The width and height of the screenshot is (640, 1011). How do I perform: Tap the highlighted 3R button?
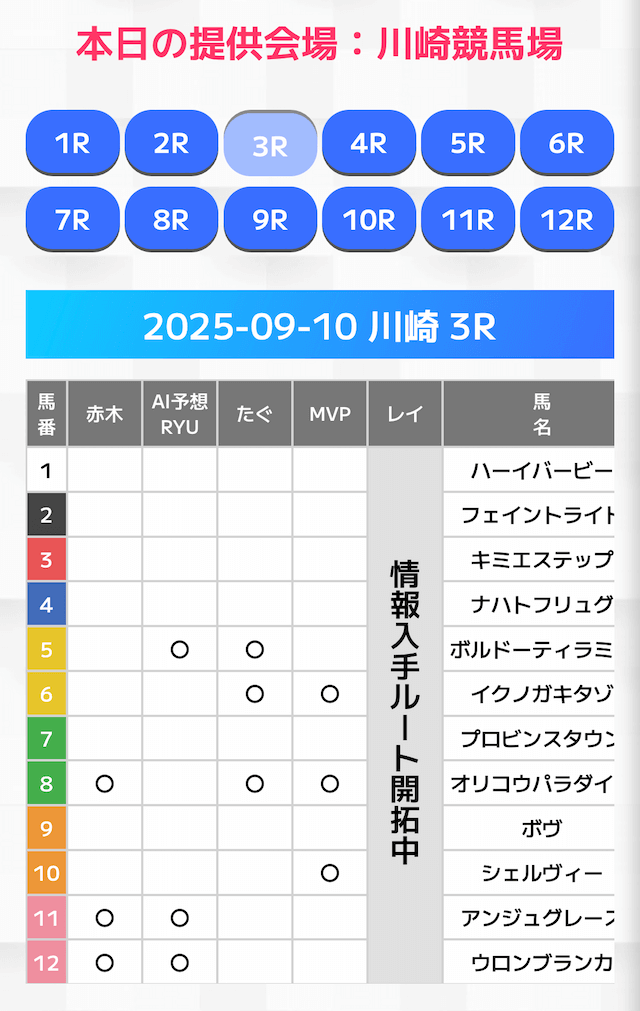(x=270, y=145)
